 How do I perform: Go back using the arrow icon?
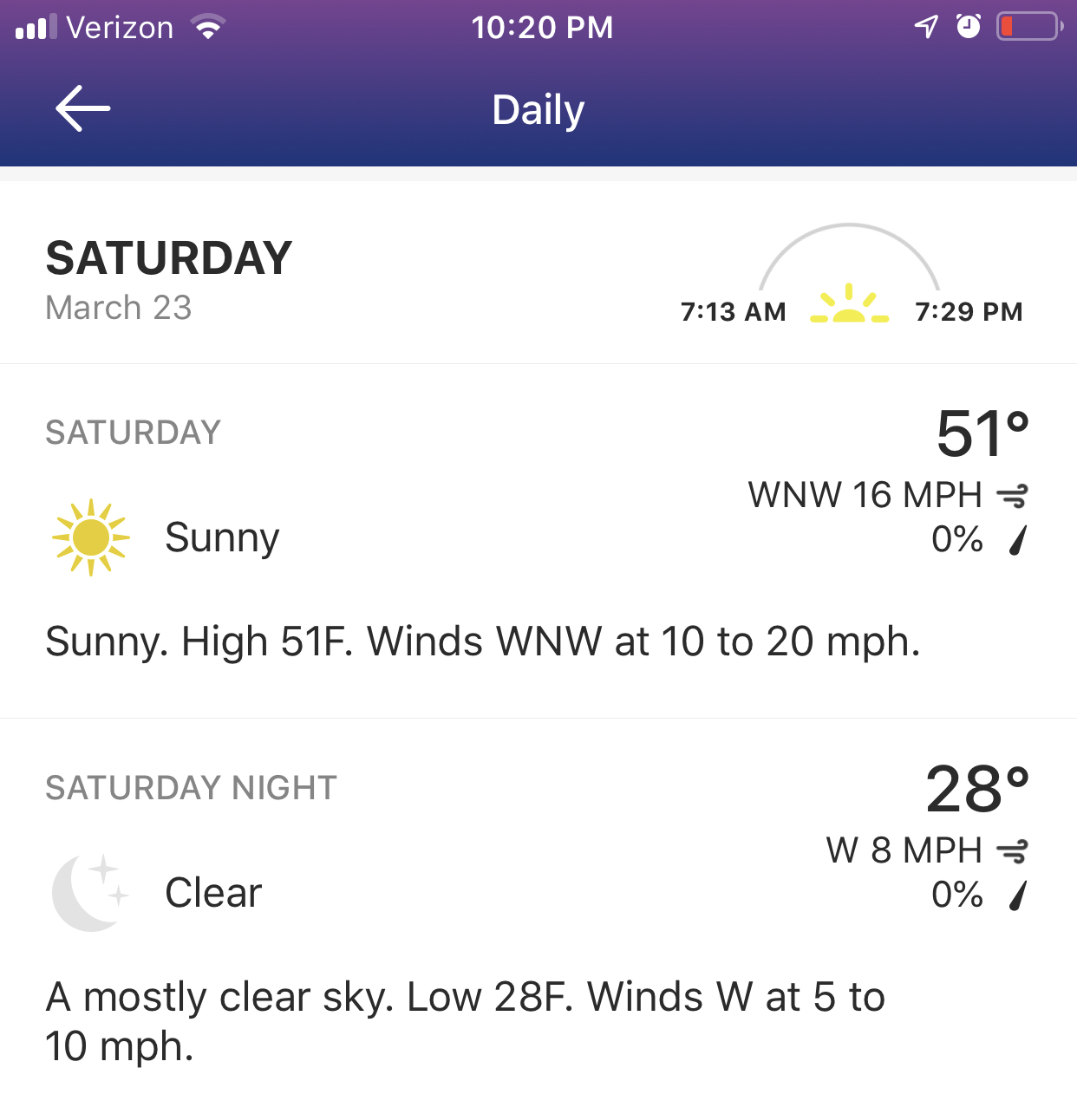point(82,109)
